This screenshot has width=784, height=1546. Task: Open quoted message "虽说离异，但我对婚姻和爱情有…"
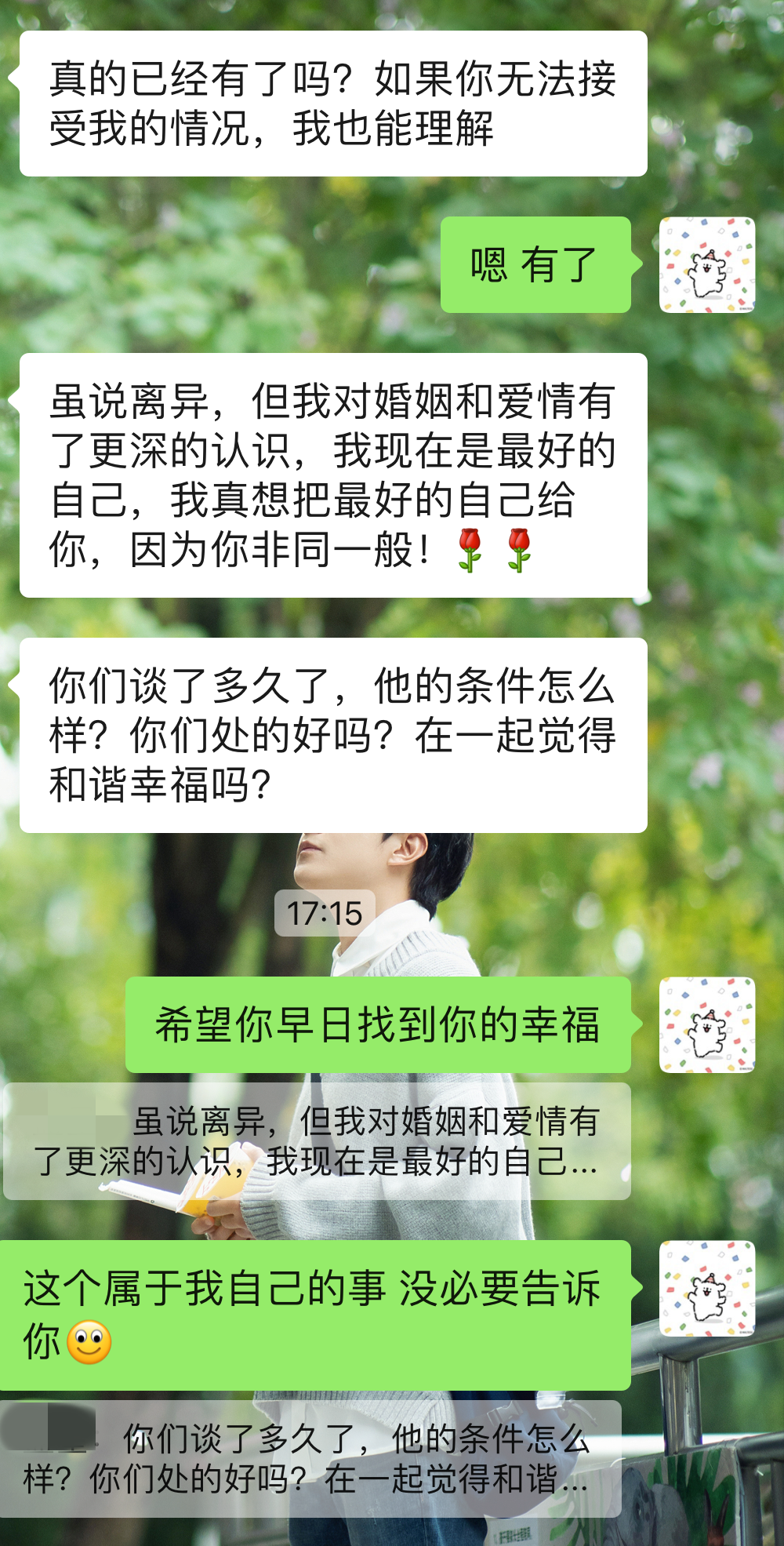(x=317, y=1141)
